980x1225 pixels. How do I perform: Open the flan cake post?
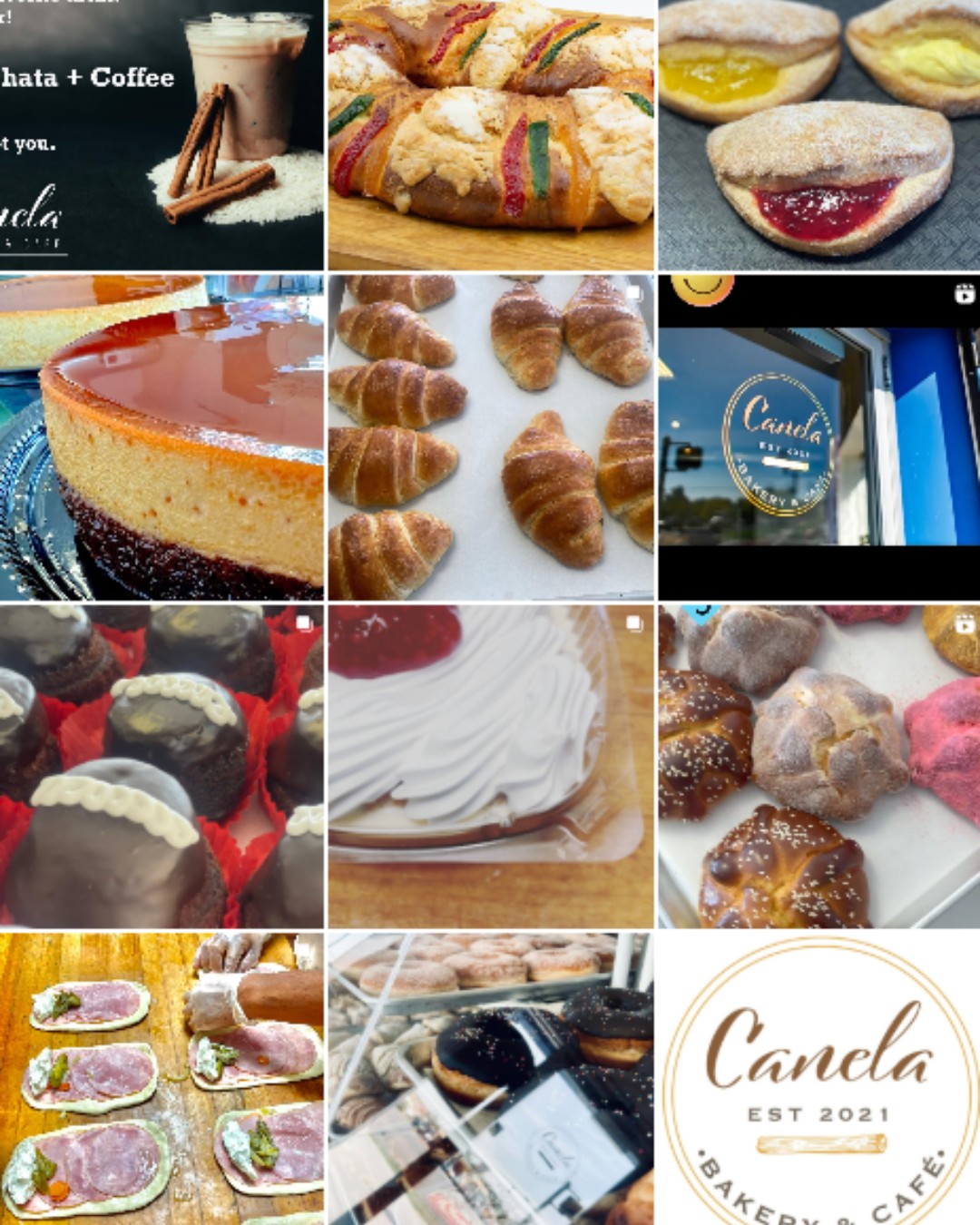(162, 437)
